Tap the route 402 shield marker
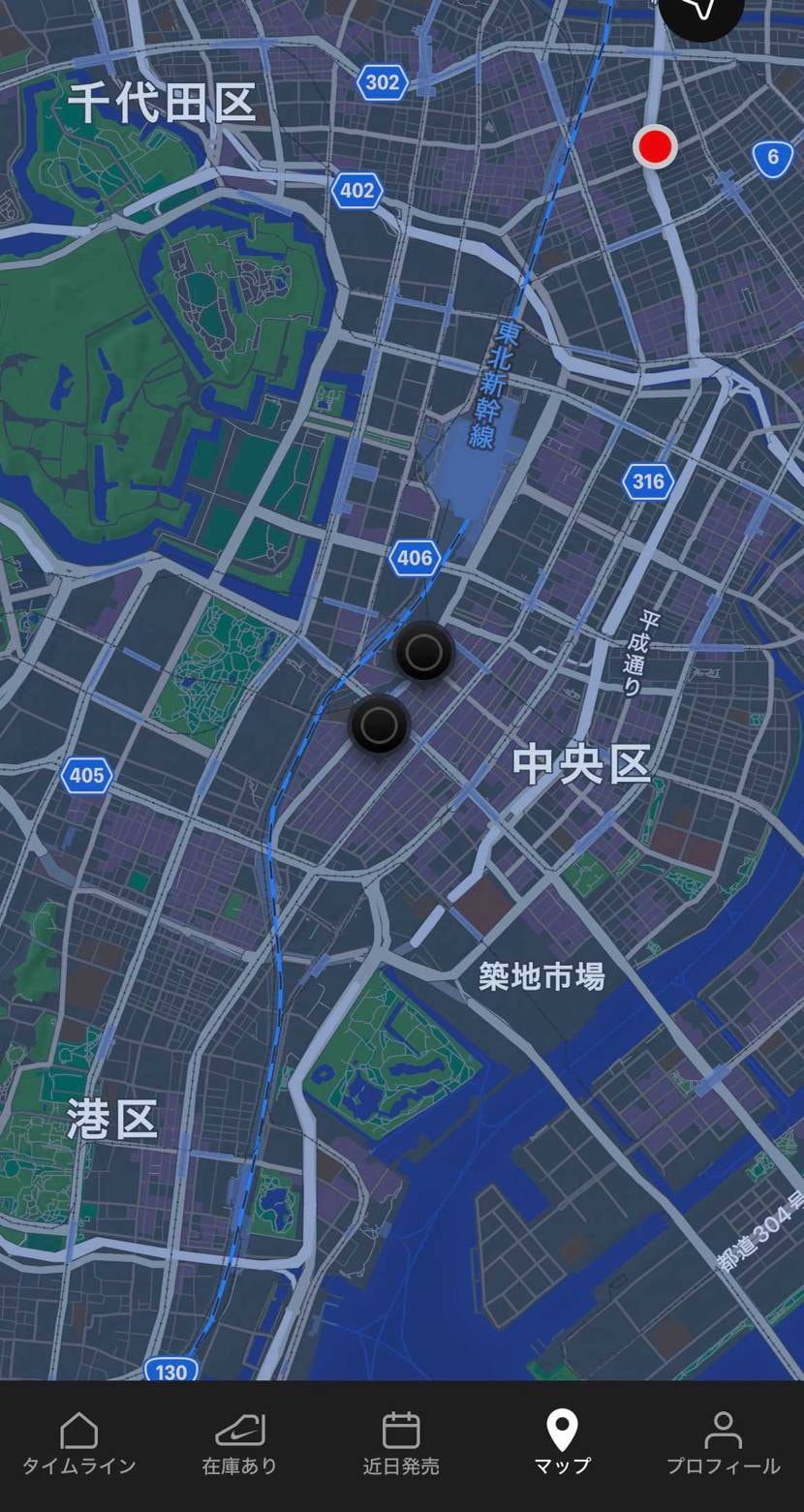Screen dimensions: 804x1512 click(x=356, y=191)
